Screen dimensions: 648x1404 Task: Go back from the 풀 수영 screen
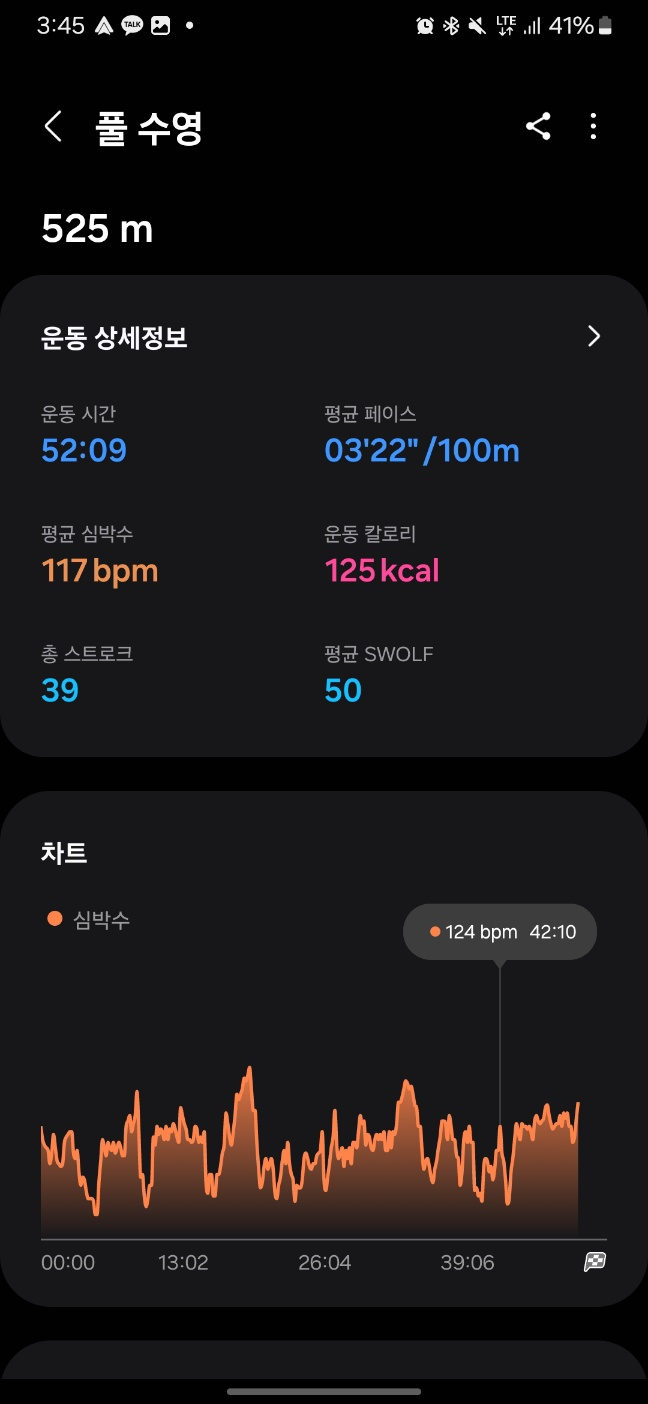click(53, 127)
